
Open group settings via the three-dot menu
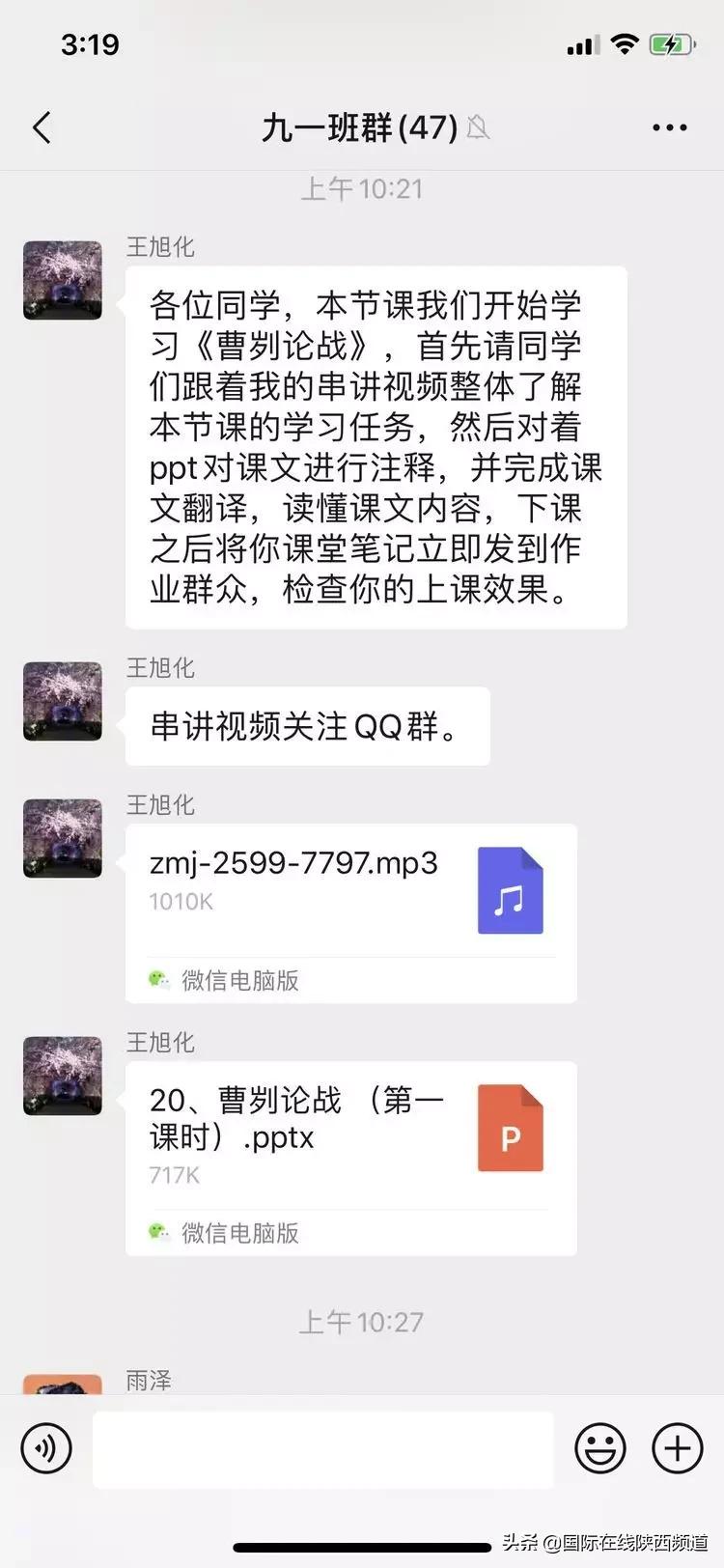point(670,126)
